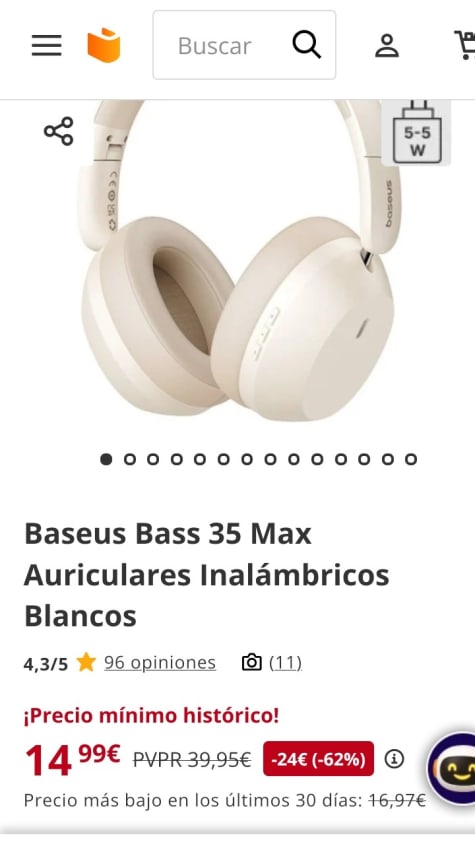The image size is (475, 850).
Task: Open the shopping cart
Action: coord(465,45)
